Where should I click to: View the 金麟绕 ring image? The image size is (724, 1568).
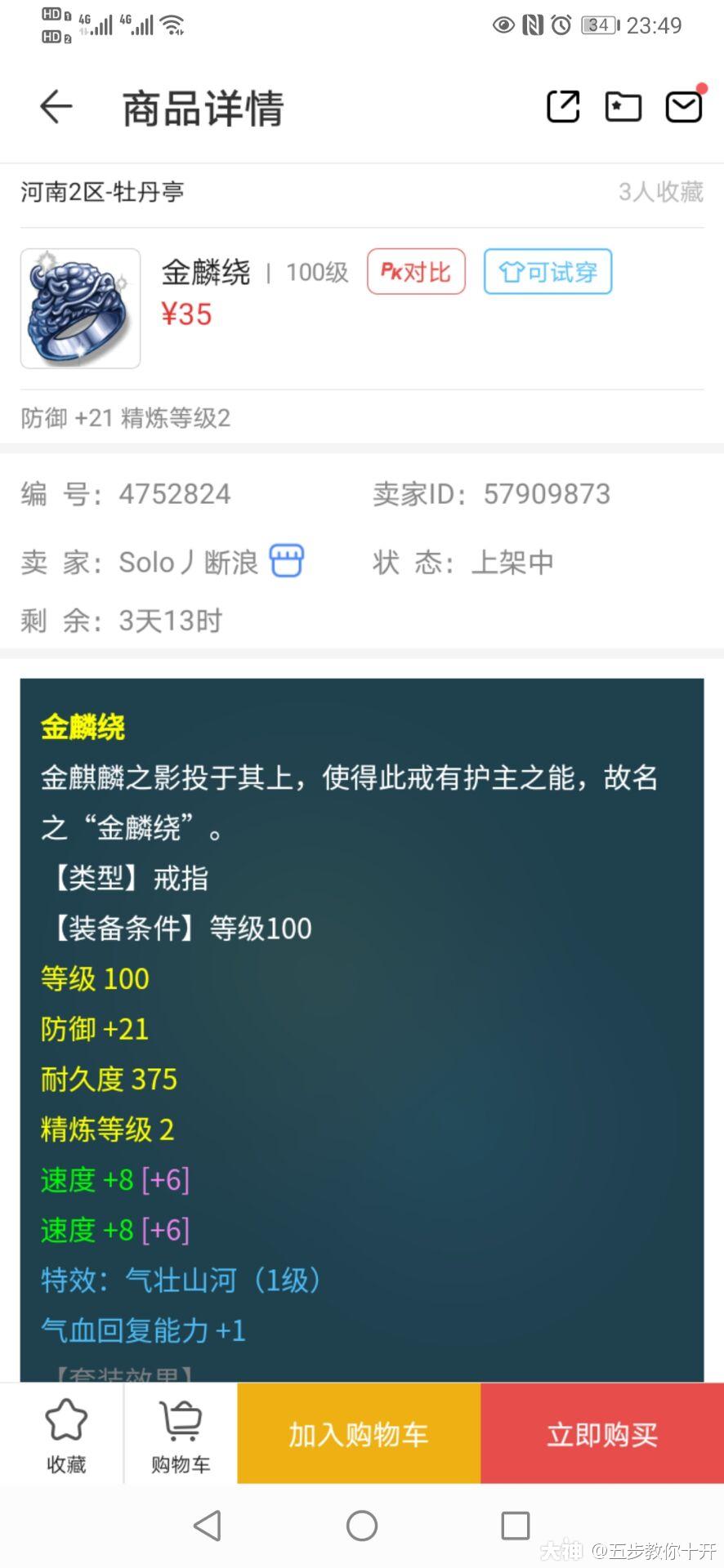pyautogui.click(x=80, y=309)
